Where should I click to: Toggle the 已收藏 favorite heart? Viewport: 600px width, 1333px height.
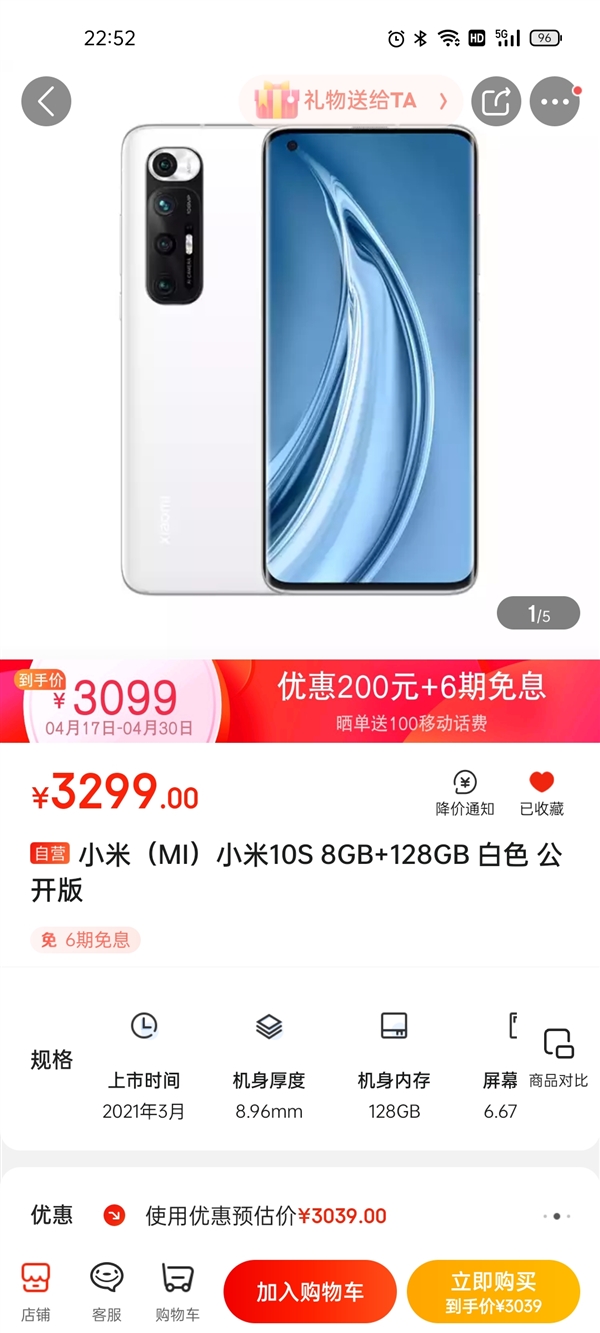(541, 793)
